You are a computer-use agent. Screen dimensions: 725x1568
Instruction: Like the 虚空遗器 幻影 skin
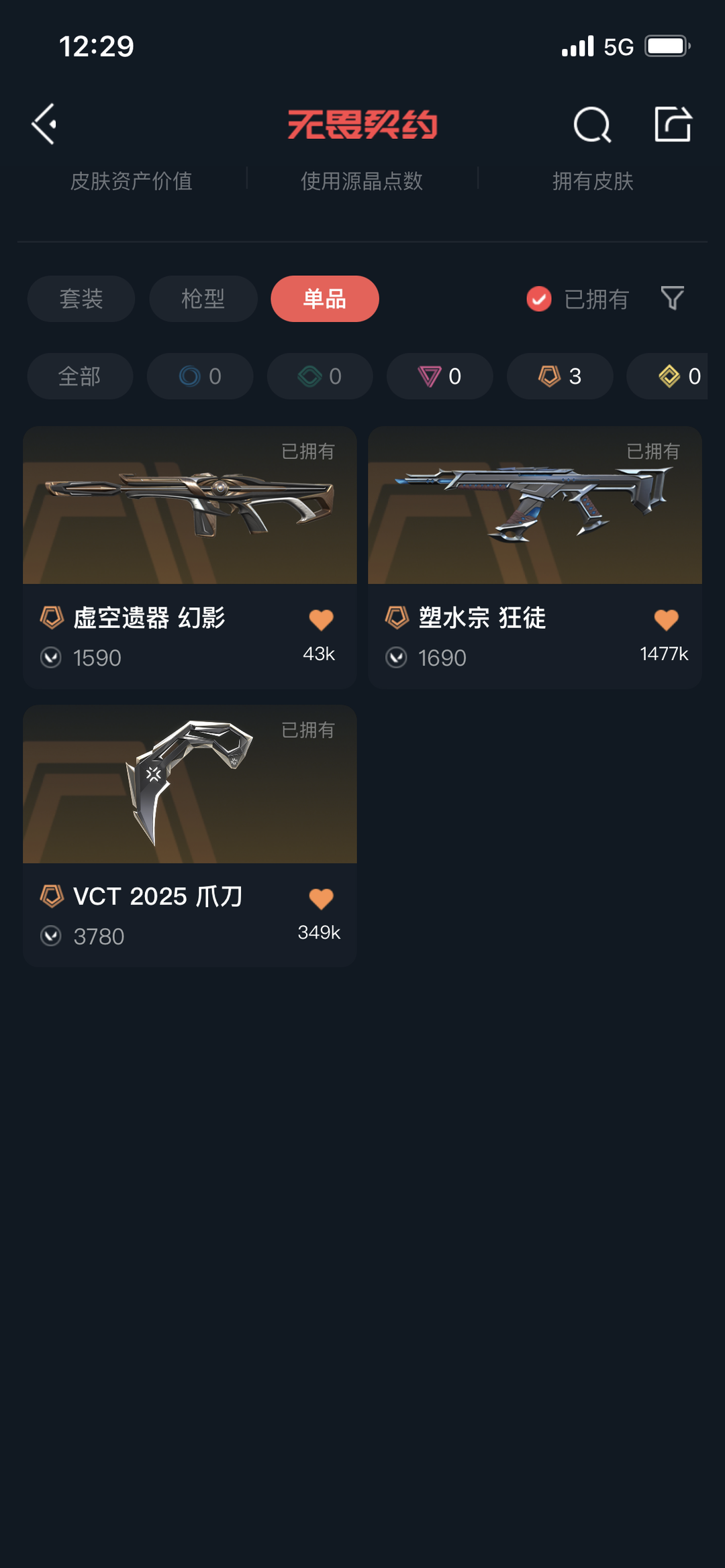[x=321, y=620]
